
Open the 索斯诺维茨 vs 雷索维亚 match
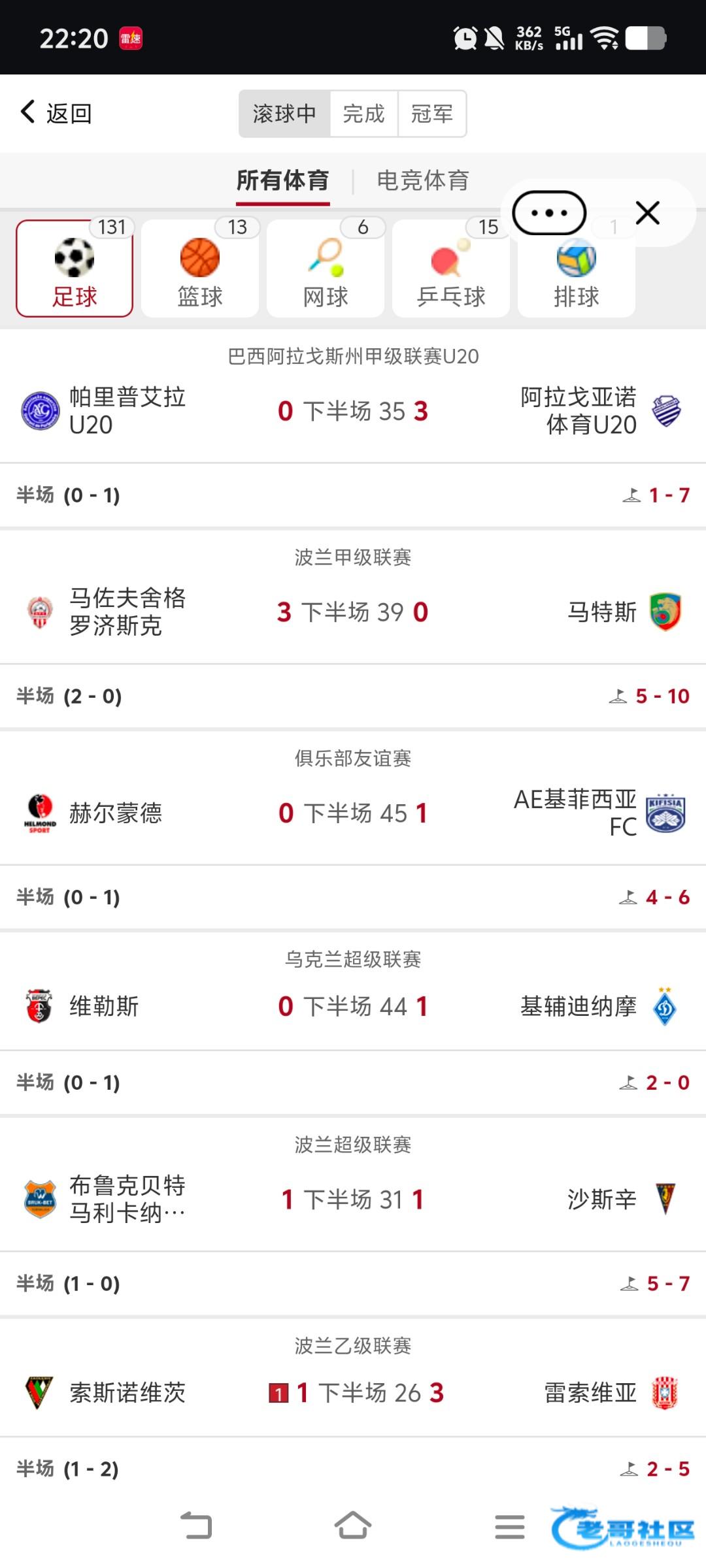[353, 1393]
